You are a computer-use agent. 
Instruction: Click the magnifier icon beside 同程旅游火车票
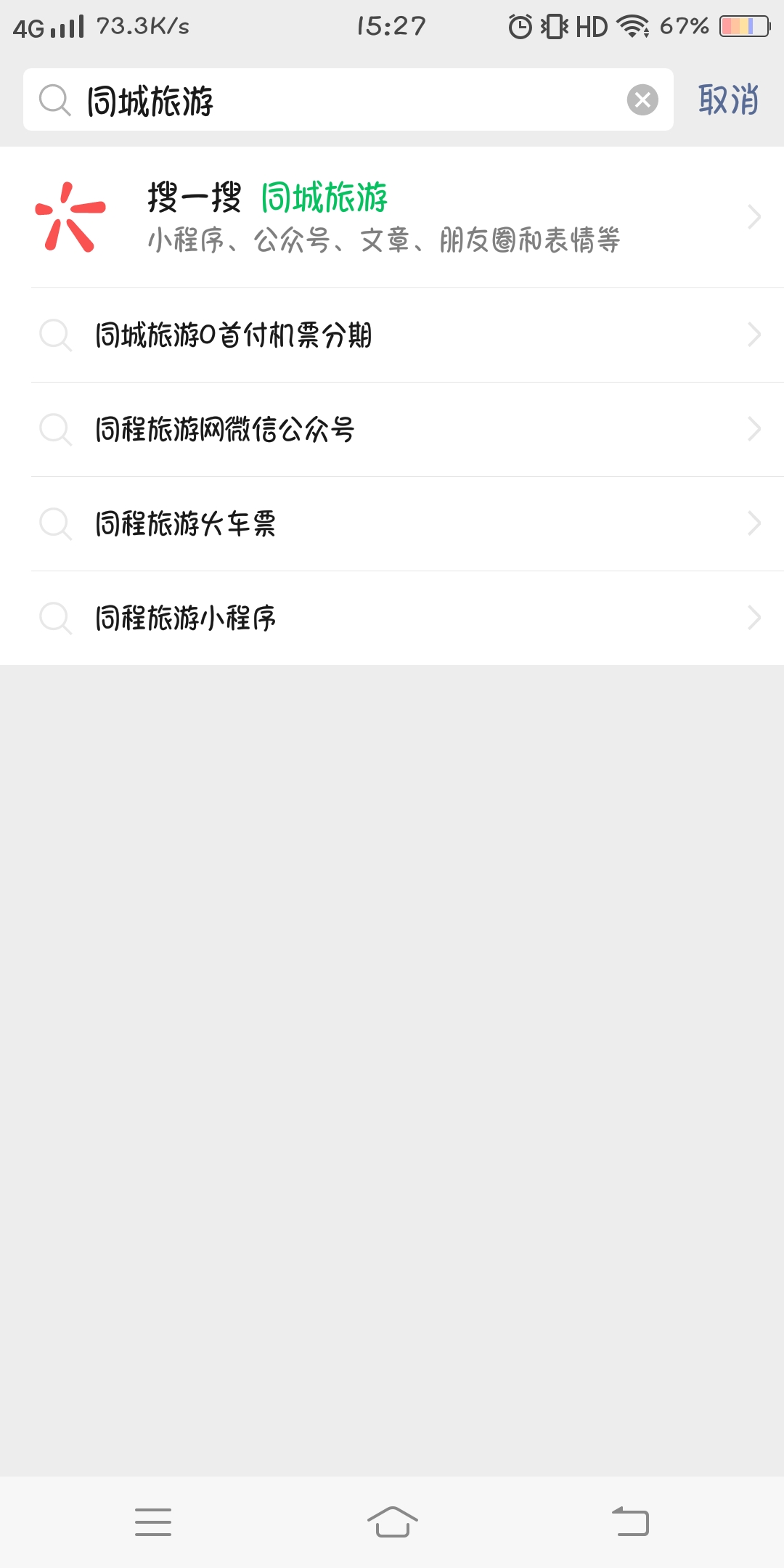[x=57, y=524]
